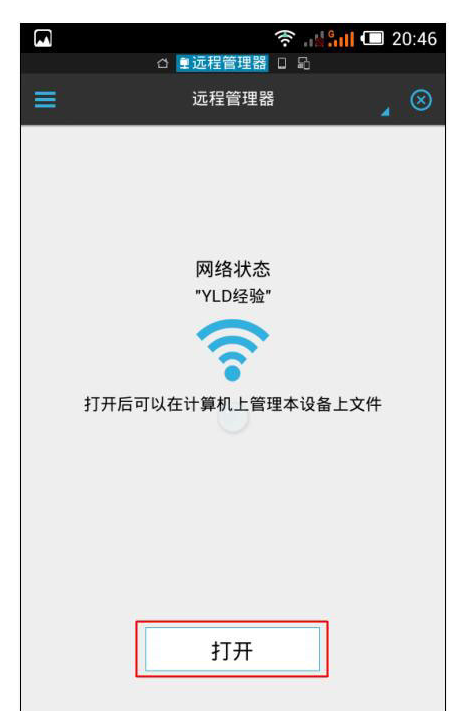Screen dimensions: 471x722
Task: Select the 远程管理器 window tab
Action: [222, 63]
